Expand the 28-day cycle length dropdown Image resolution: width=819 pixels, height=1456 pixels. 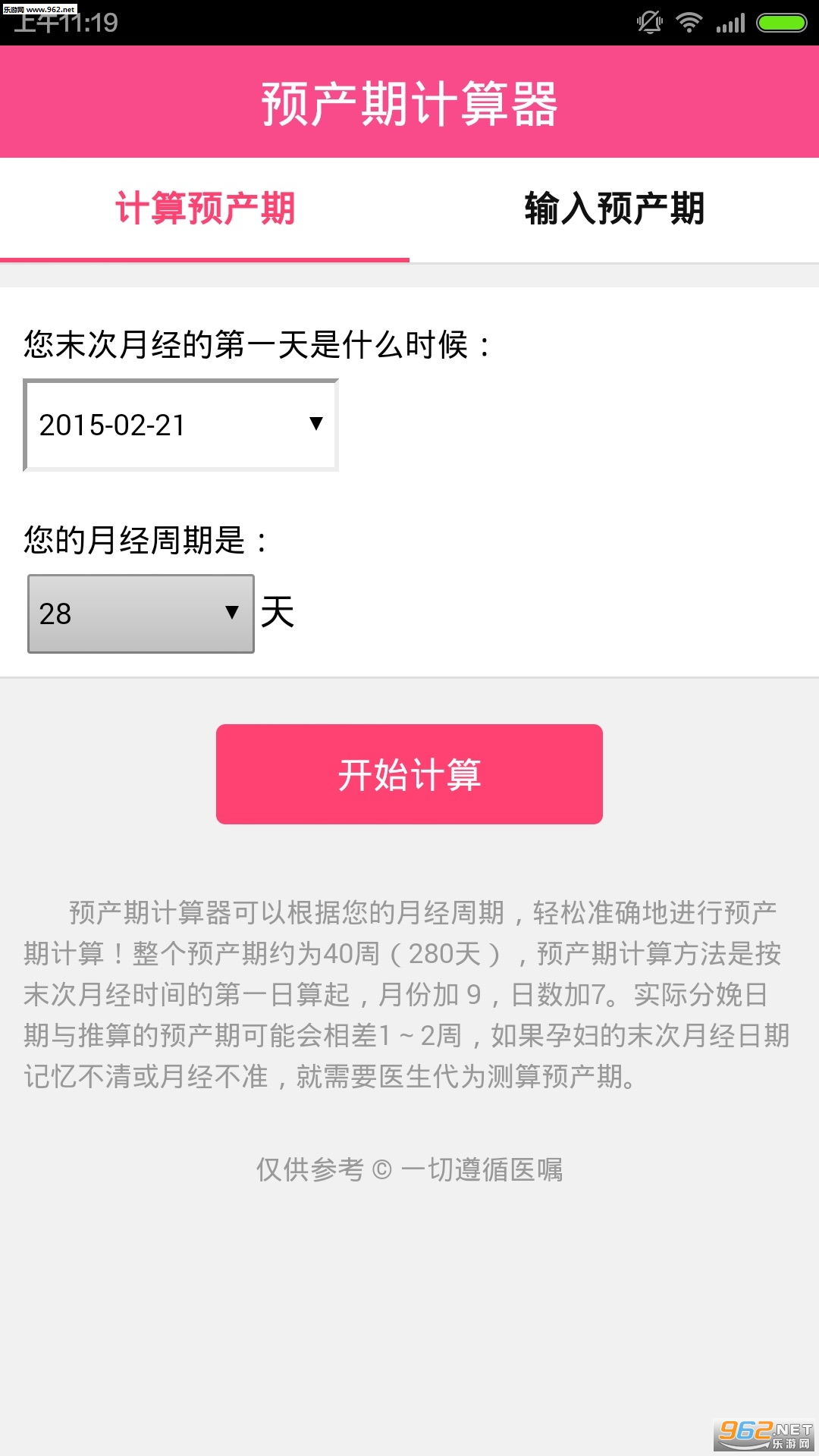click(x=141, y=613)
